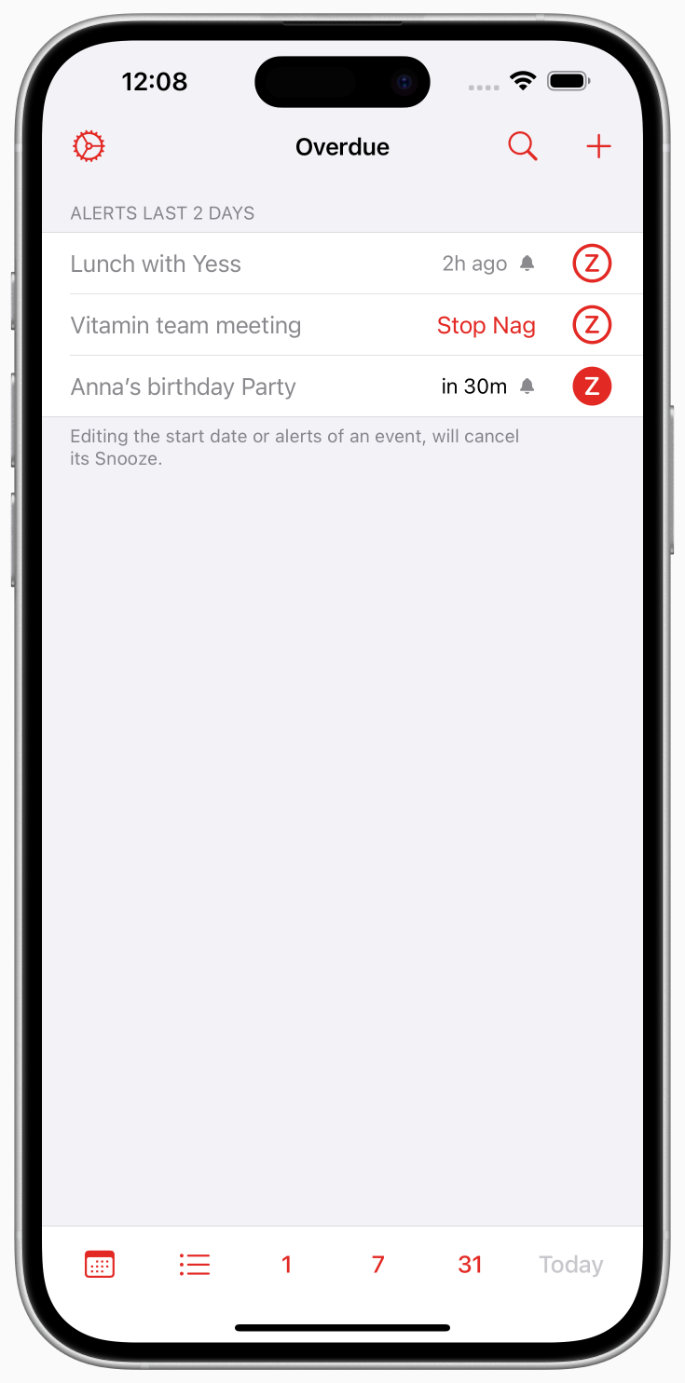Select the 1 day view

(x=286, y=1264)
